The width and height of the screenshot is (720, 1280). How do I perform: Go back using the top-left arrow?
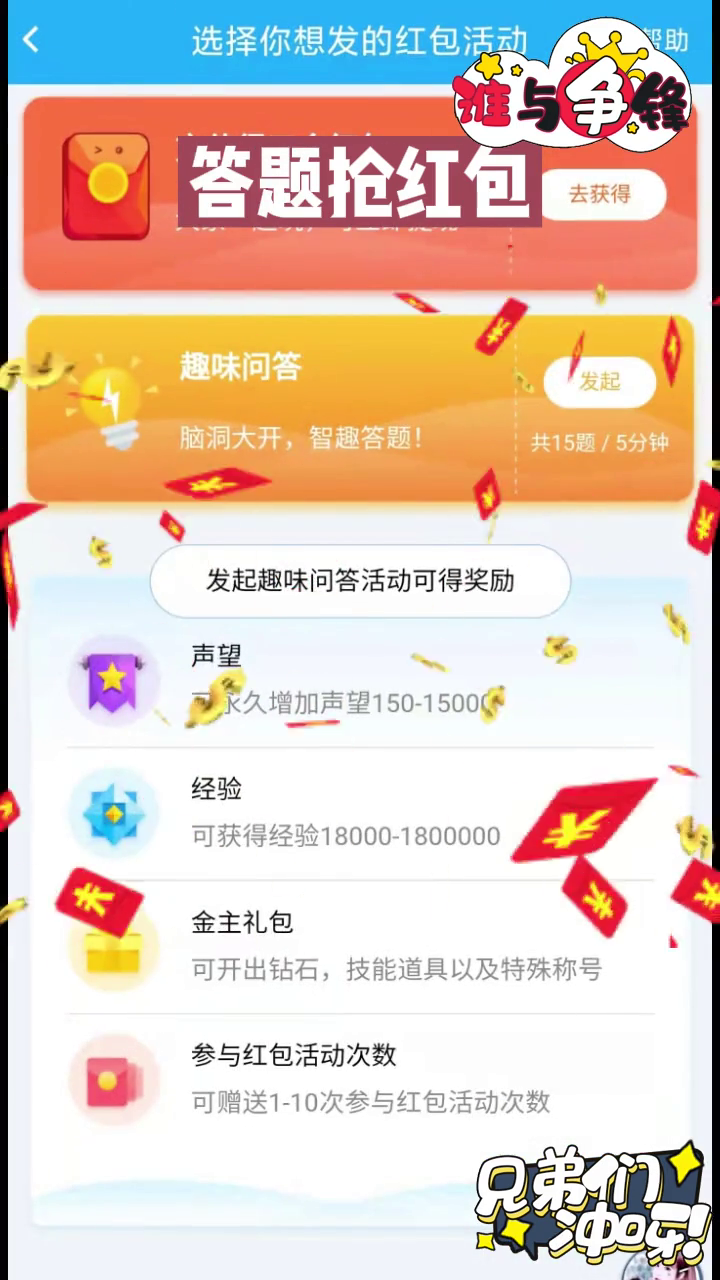(x=31, y=40)
